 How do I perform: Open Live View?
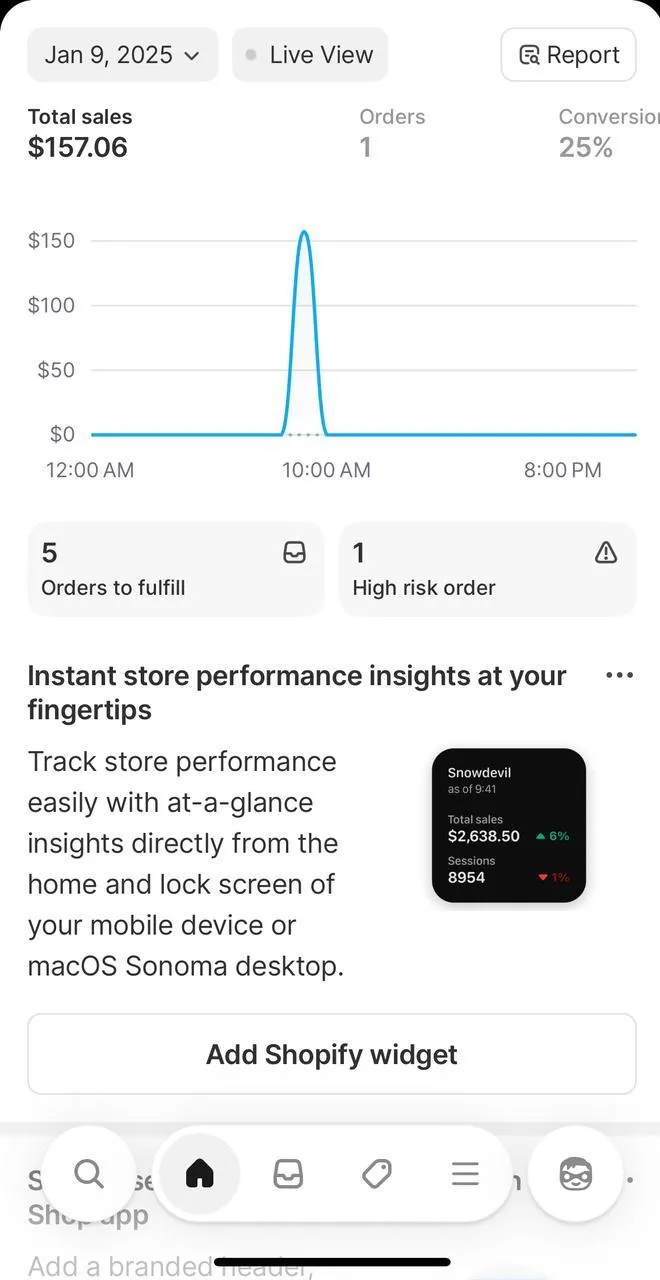[x=310, y=55]
